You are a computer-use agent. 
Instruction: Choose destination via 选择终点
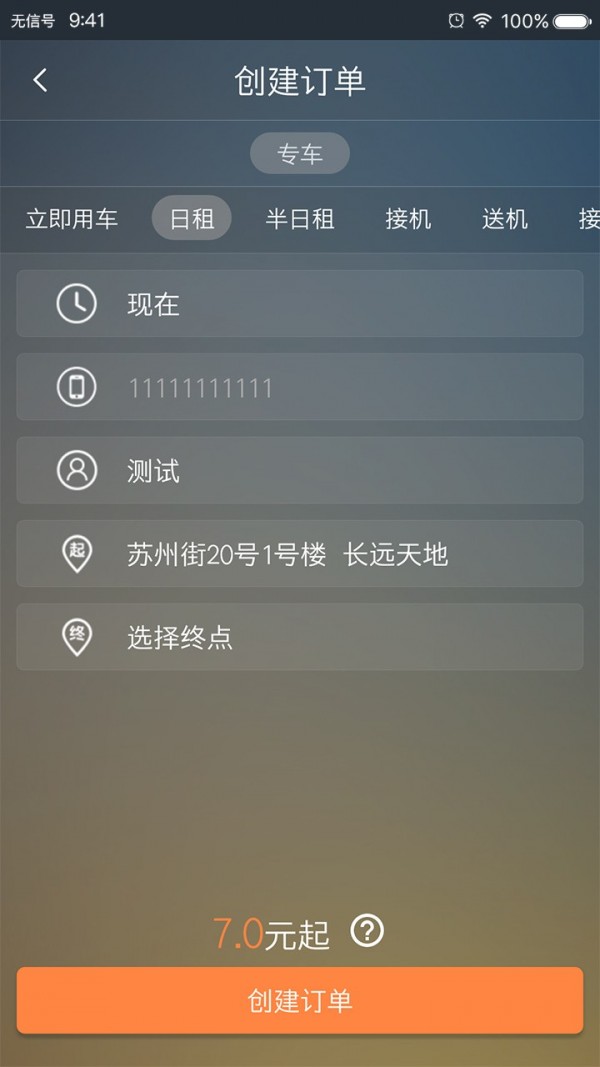click(300, 637)
